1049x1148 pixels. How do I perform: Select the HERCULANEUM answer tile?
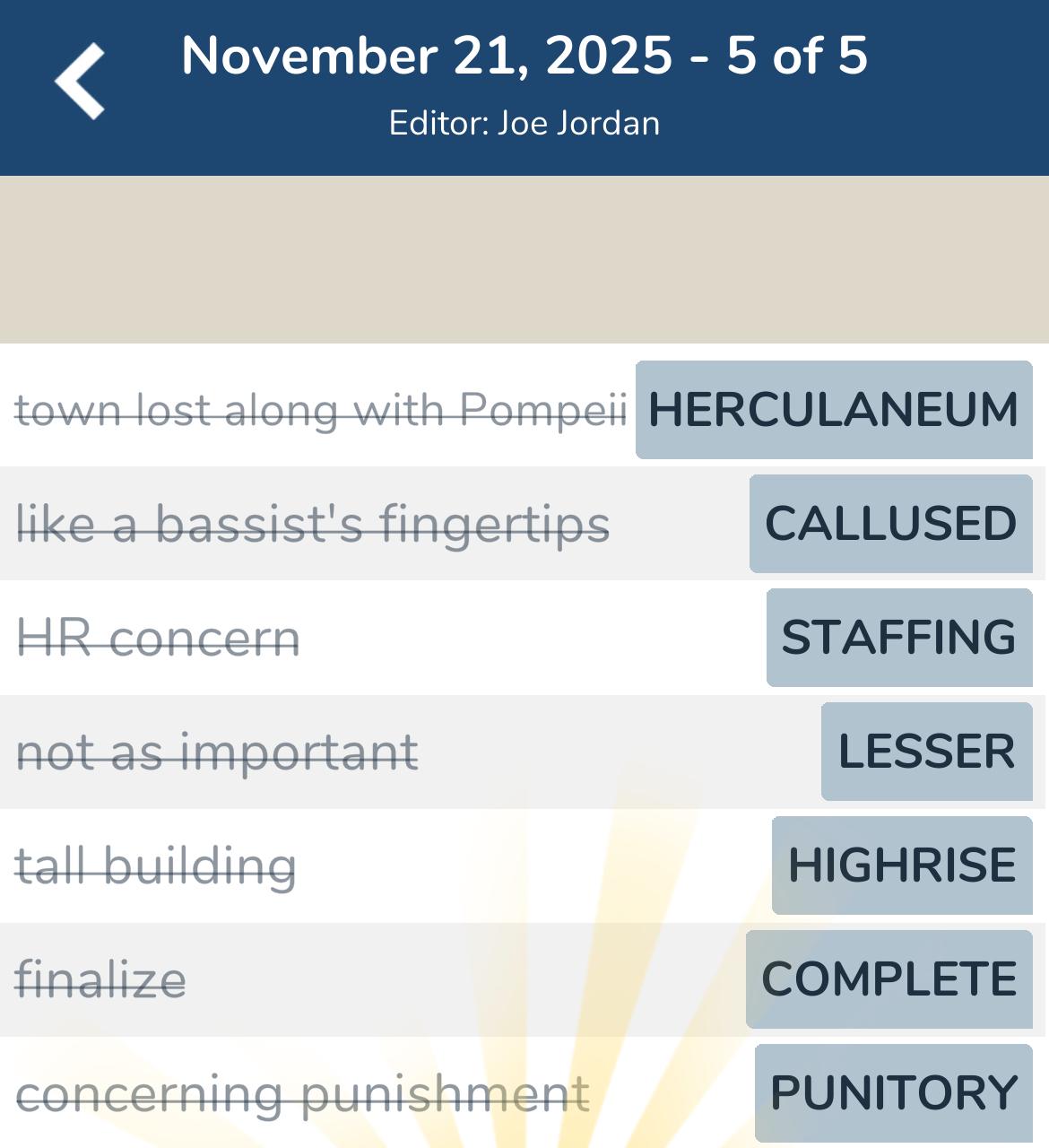point(834,409)
